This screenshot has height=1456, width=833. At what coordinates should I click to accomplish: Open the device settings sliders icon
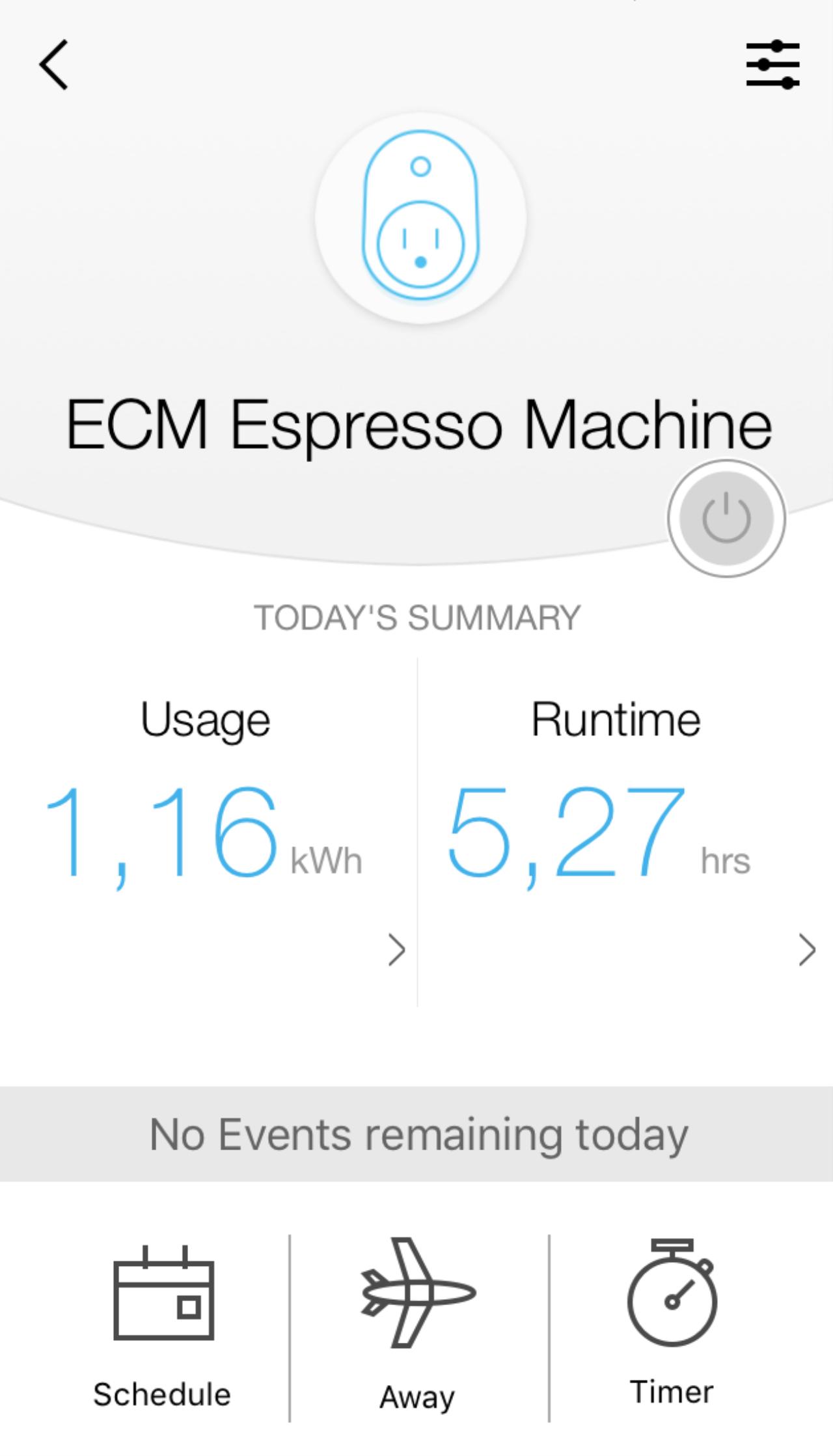point(772,64)
